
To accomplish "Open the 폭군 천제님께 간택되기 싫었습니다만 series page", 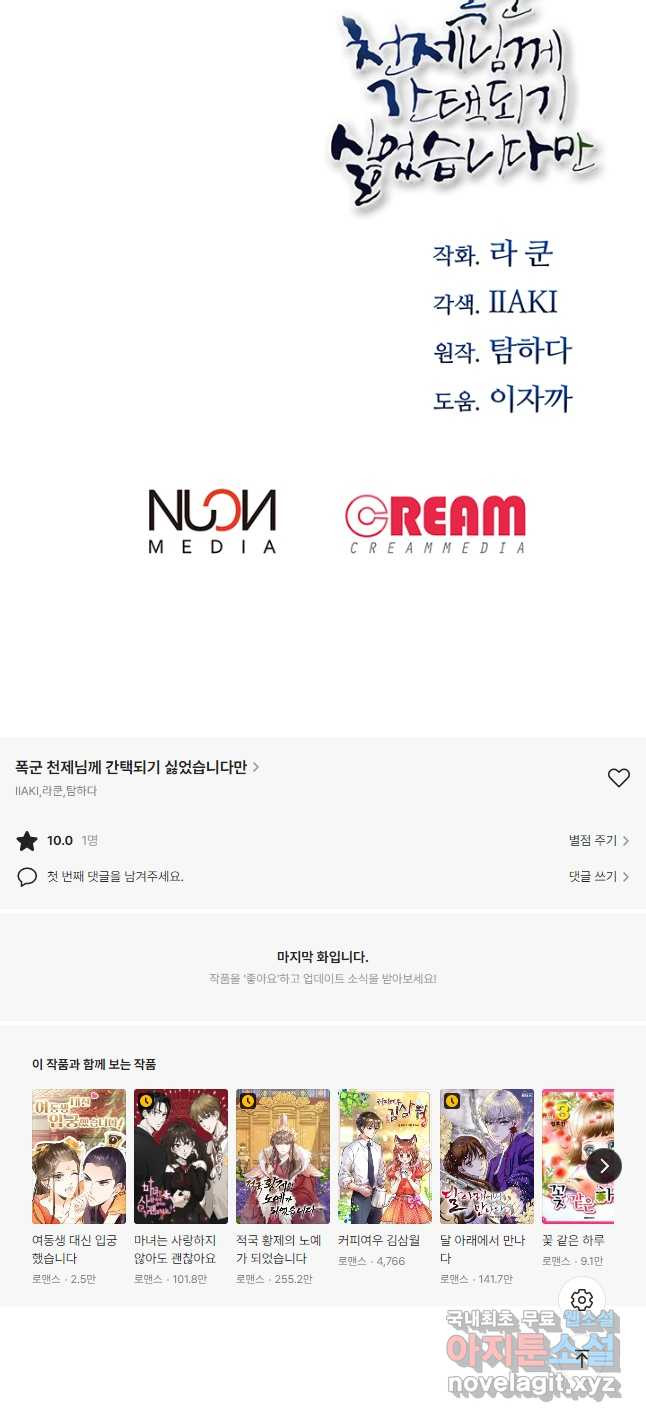I will point(137,768).
